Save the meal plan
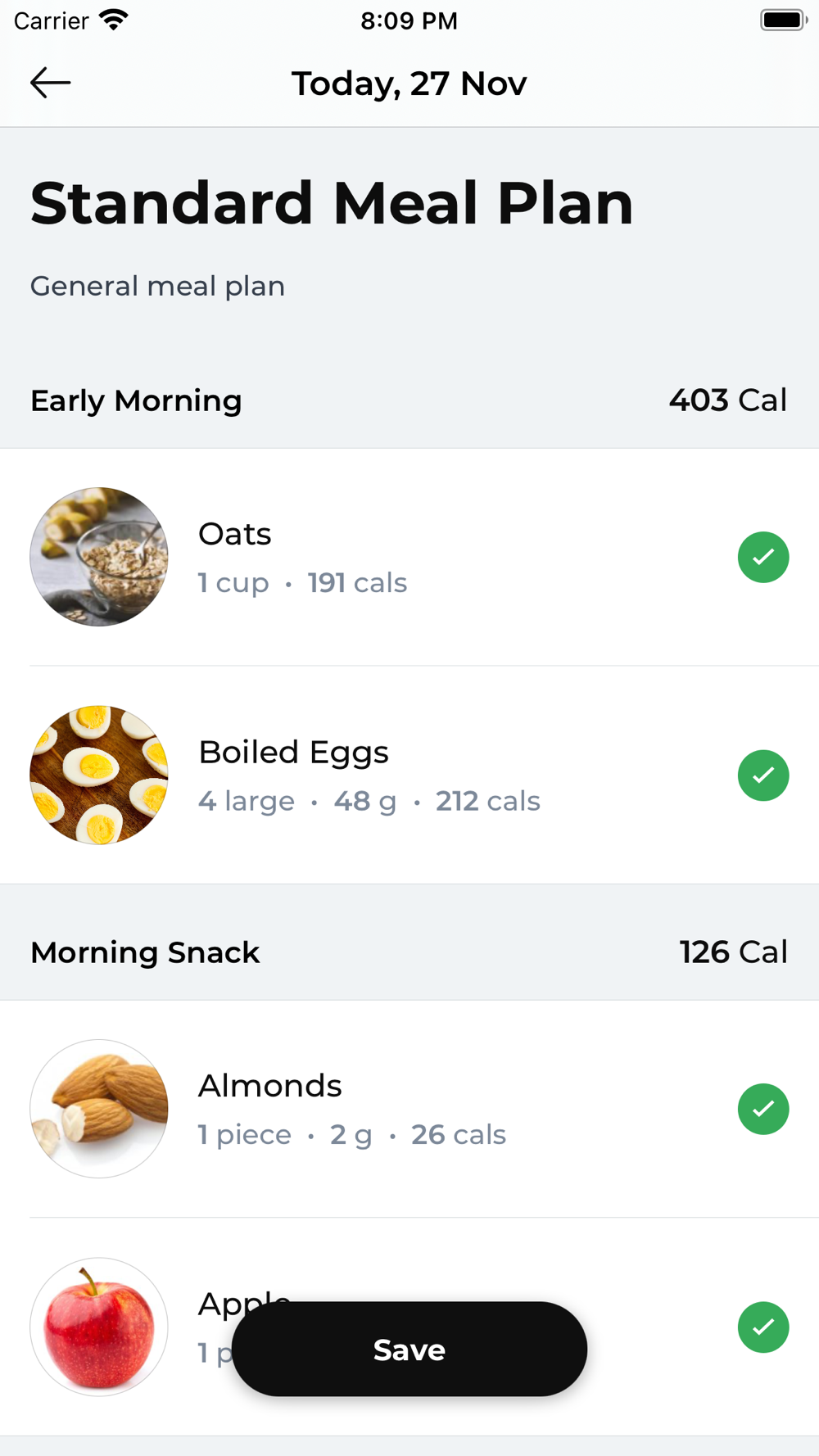Image resolution: width=819 pixels, height=1456 pixels. 409,1349
